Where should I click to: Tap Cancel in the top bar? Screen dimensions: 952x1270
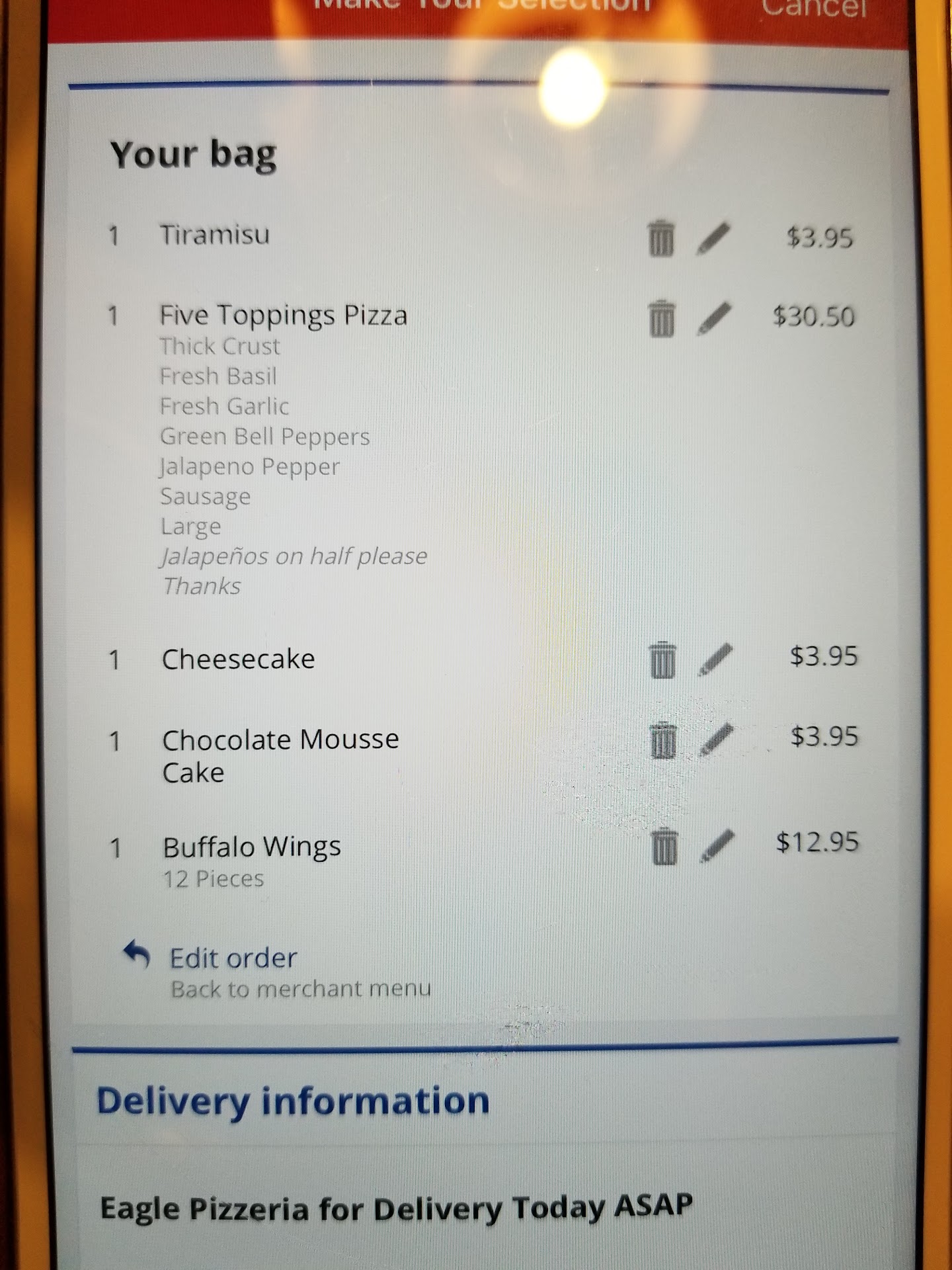click(813, 9)
